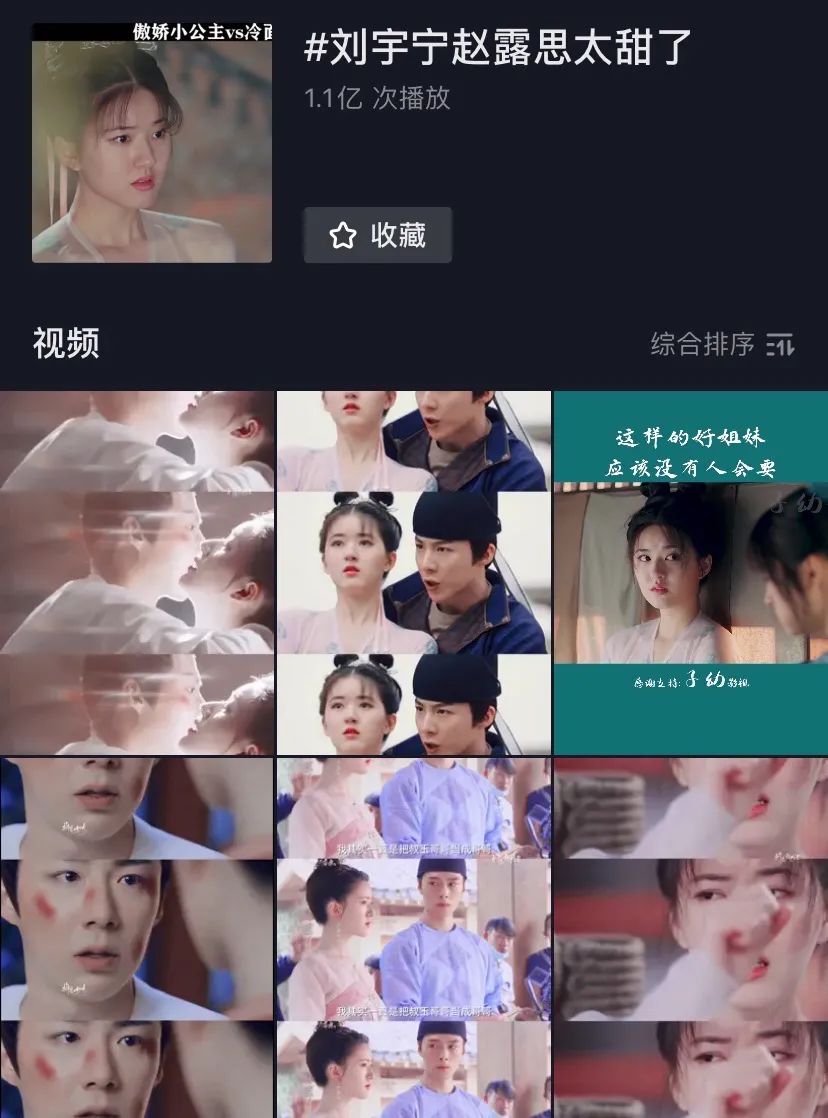Open video of man with red cheek wounds
The image size is (828, 1118).
(137, 938)
